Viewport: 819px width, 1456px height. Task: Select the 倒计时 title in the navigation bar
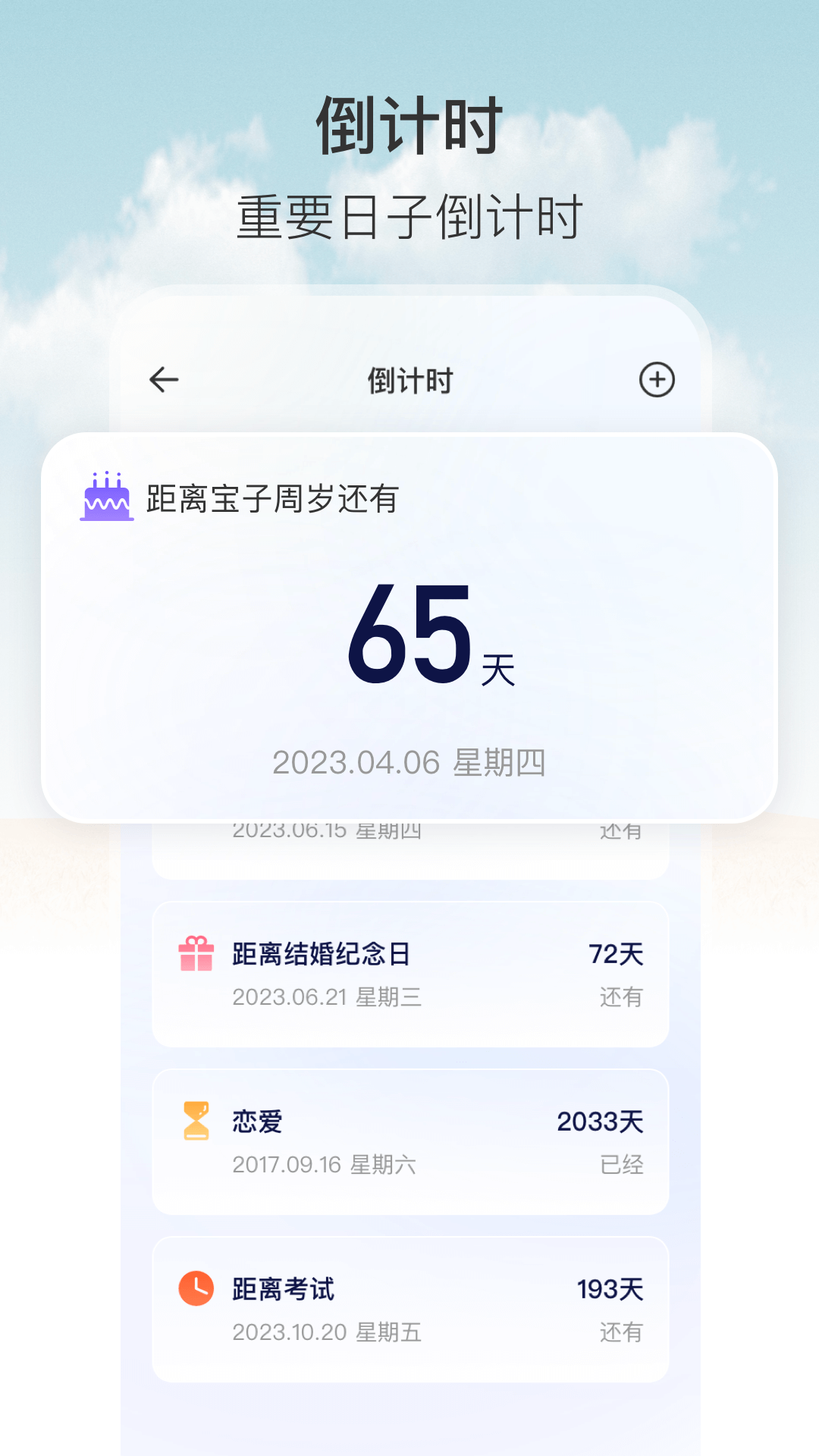point(409,380)
